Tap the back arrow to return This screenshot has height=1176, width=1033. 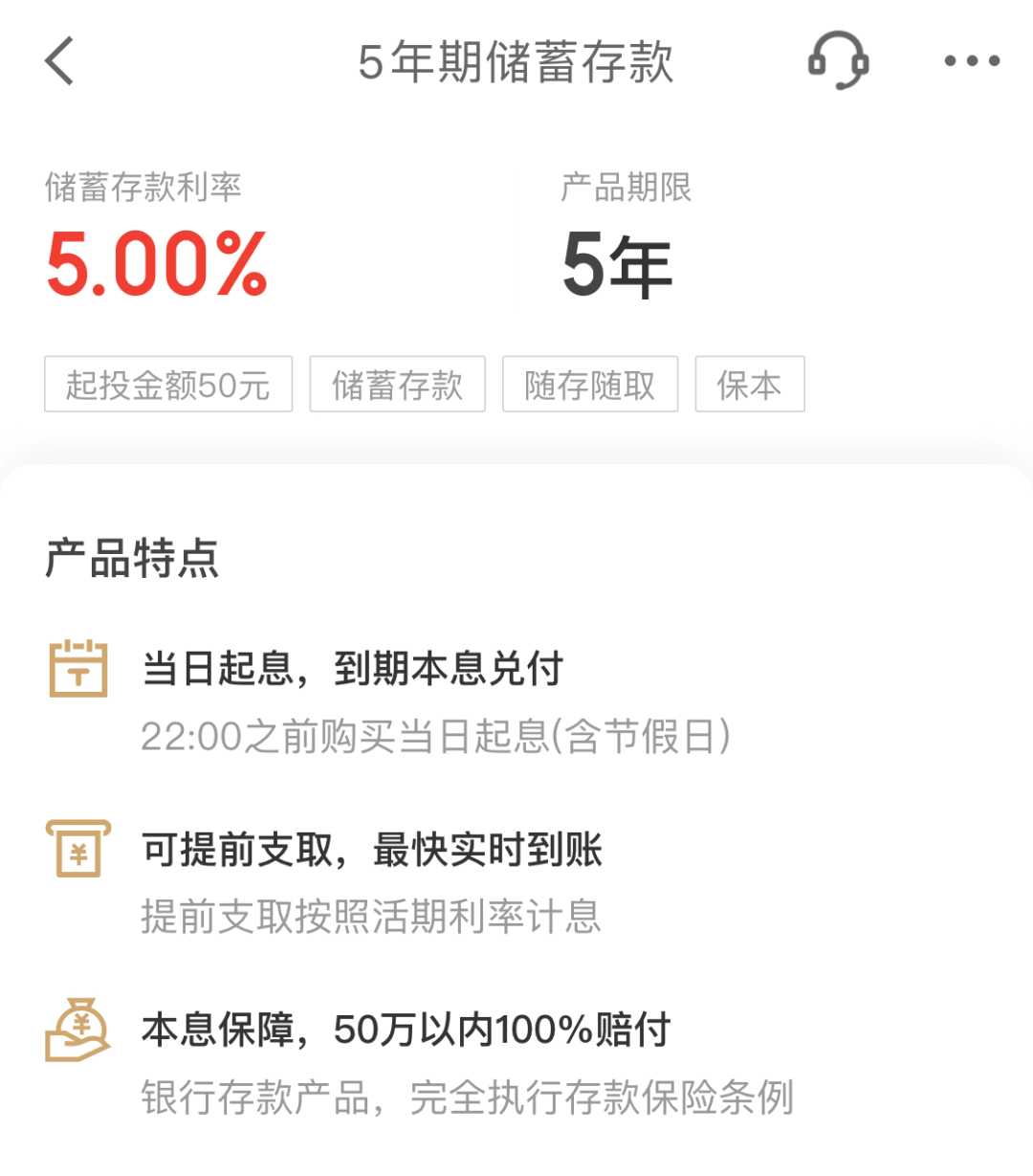point(59,61)
